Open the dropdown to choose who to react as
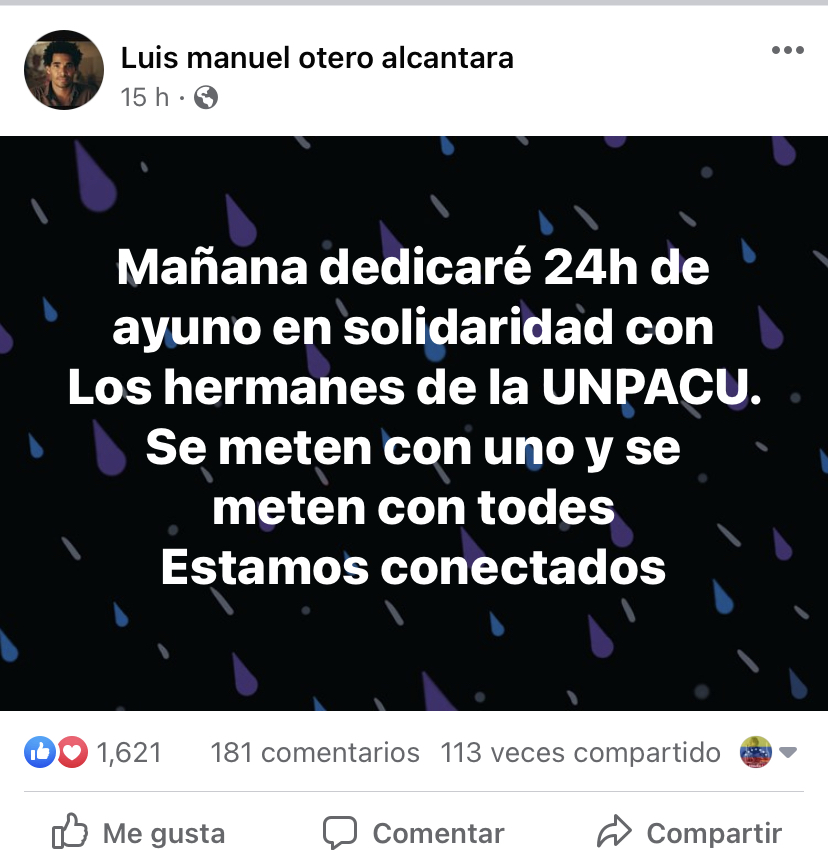The width and height of the screenshot is (828, 850). click(769, 752)
